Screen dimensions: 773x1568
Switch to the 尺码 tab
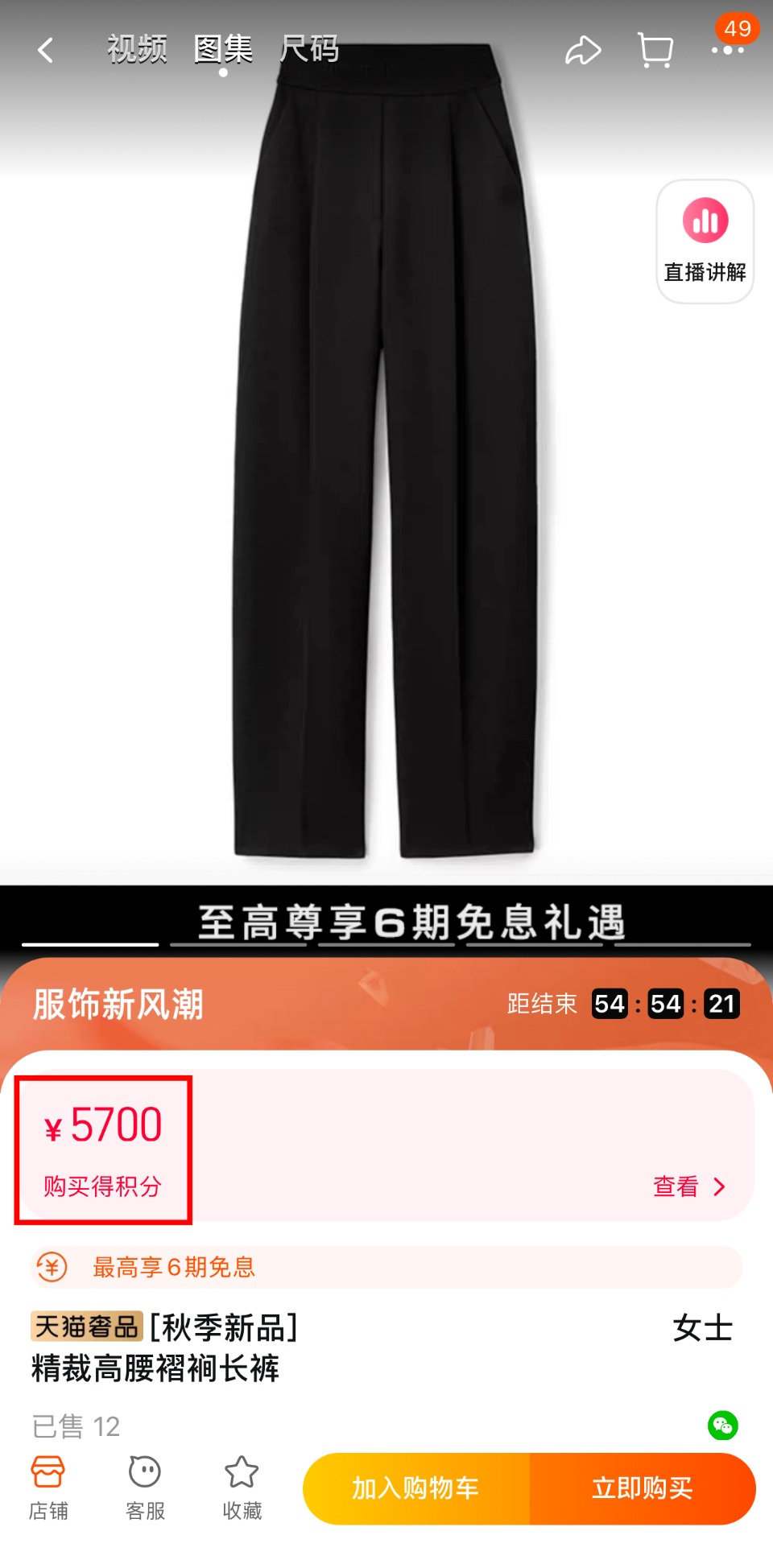[x=309, y=49]
